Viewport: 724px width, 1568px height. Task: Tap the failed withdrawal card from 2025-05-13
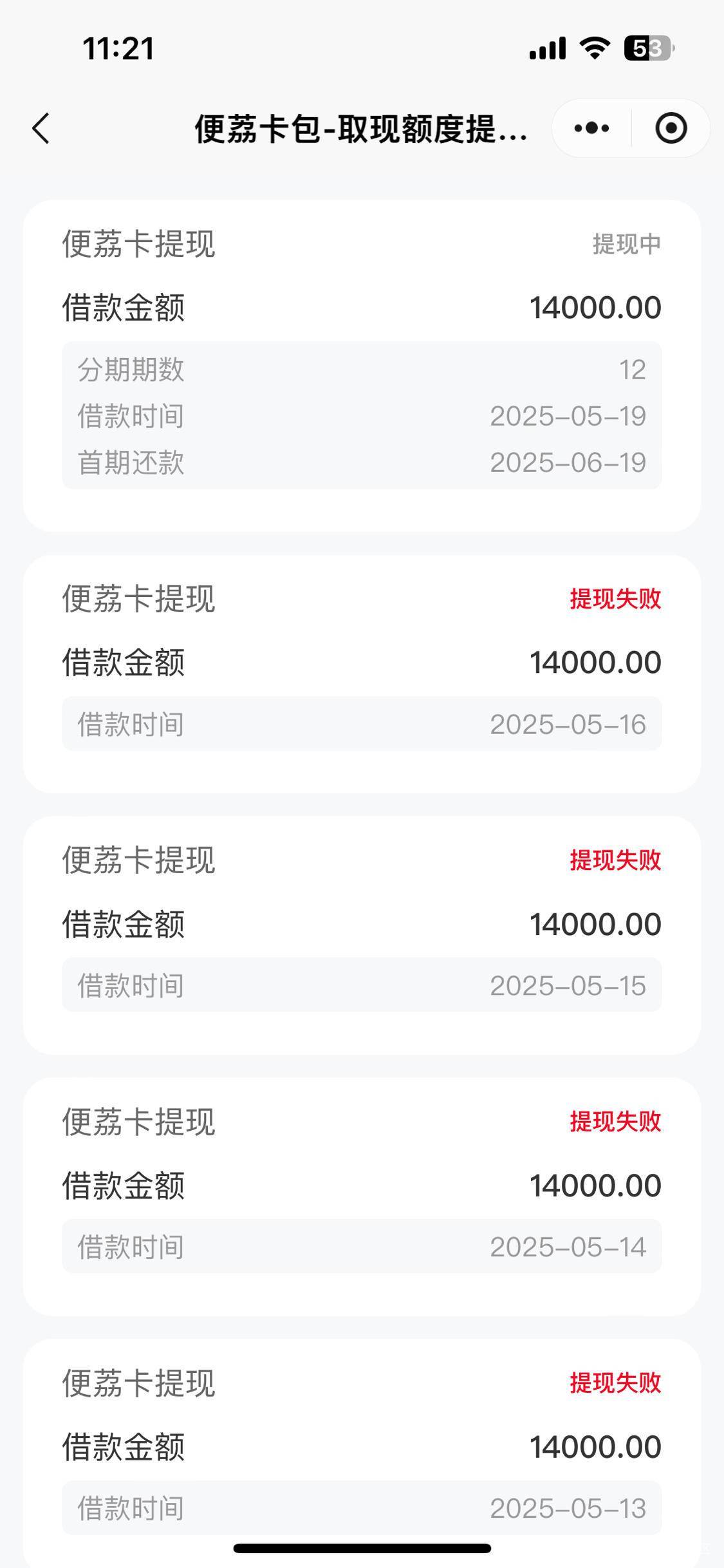(x=362, y=1453)
